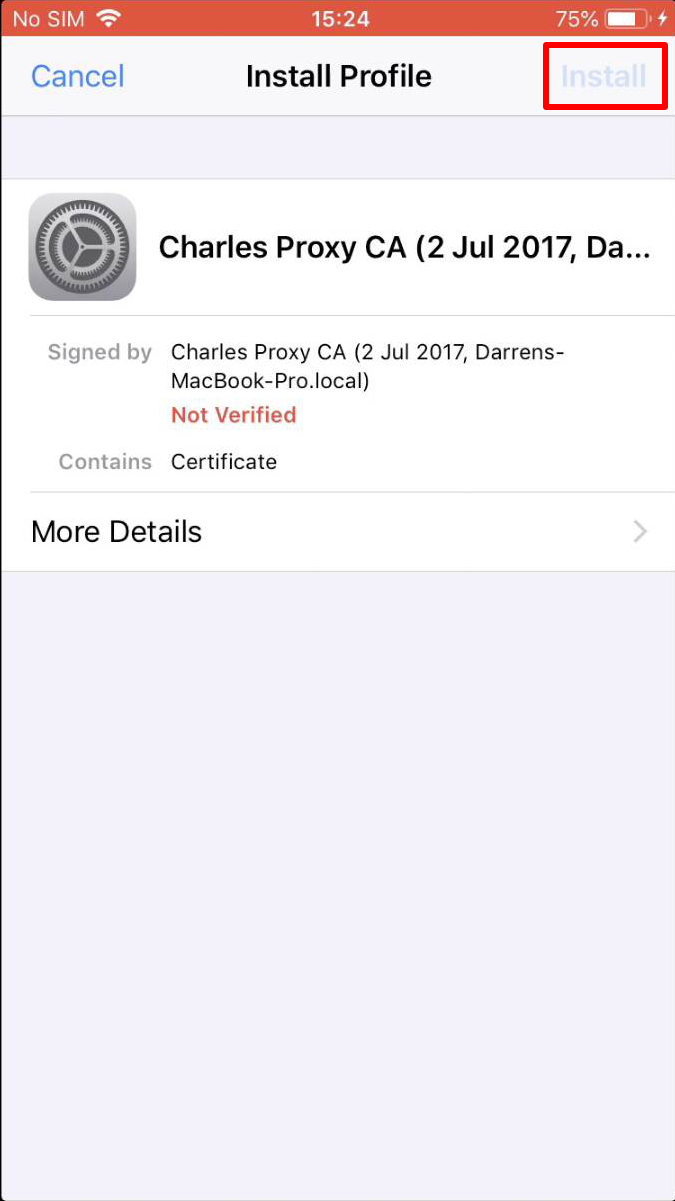
Task: Tap Install to add the Charles Proxy certificate
Action: click(x=604, y=76)
